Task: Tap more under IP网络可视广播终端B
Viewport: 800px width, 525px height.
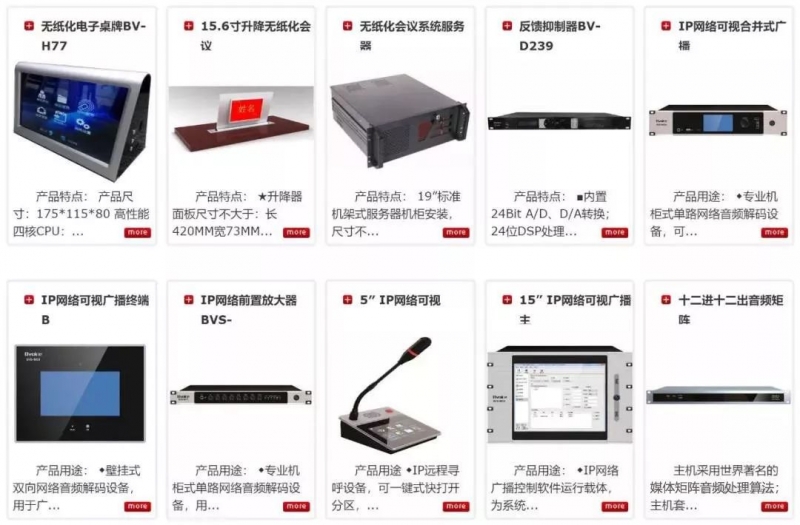Action: point(137,506)
